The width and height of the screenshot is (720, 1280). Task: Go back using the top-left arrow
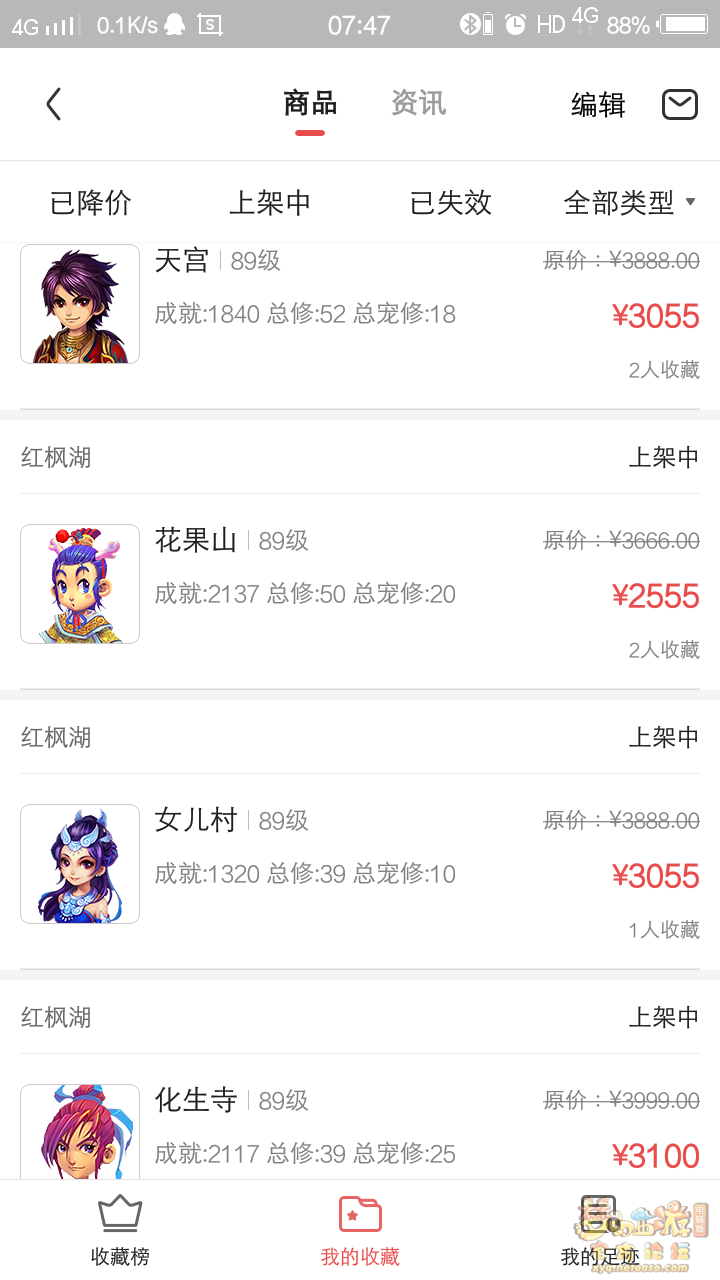click(54, 104)
